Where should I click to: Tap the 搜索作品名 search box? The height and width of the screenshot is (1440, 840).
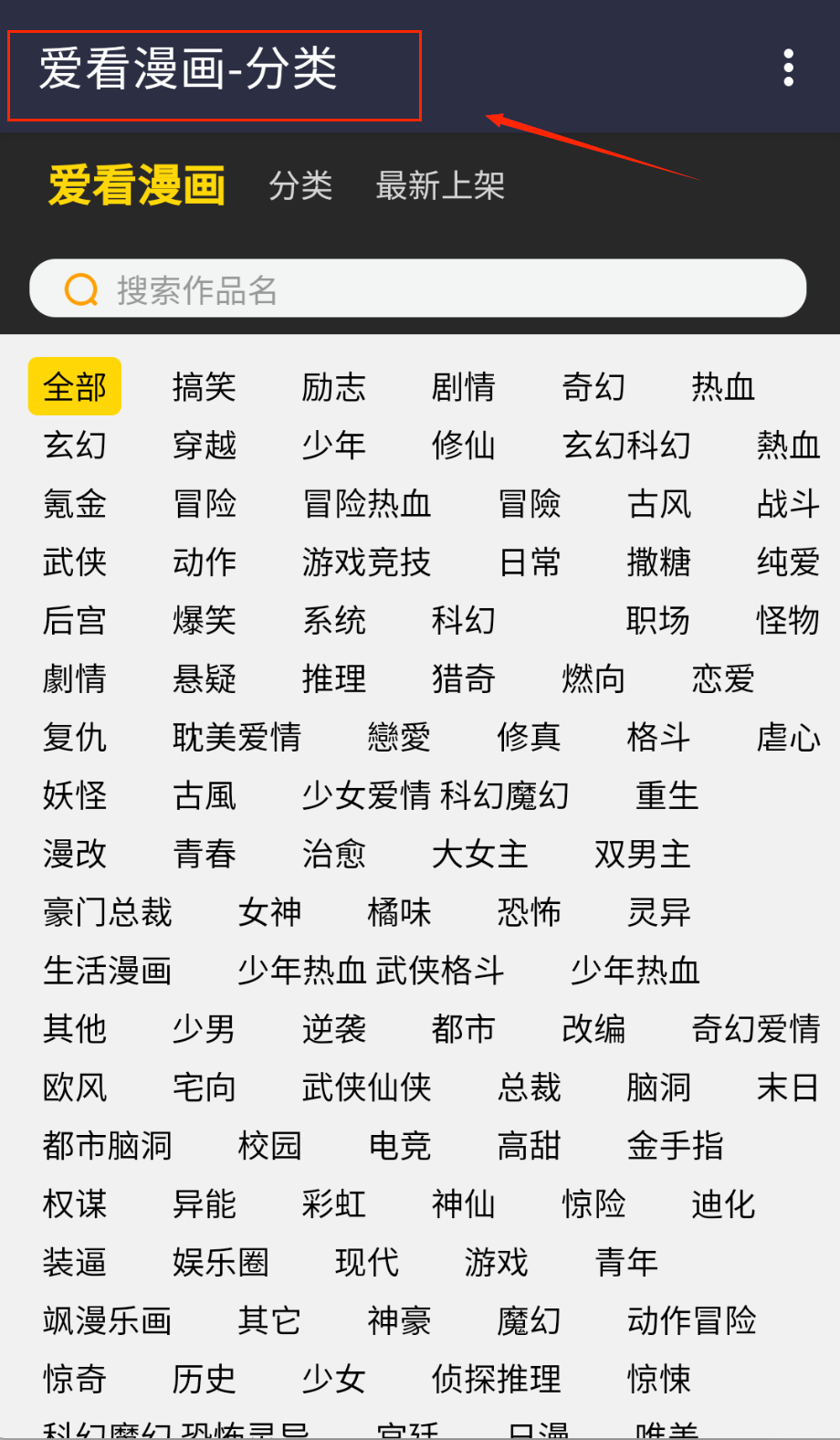(x=418, y=289)
